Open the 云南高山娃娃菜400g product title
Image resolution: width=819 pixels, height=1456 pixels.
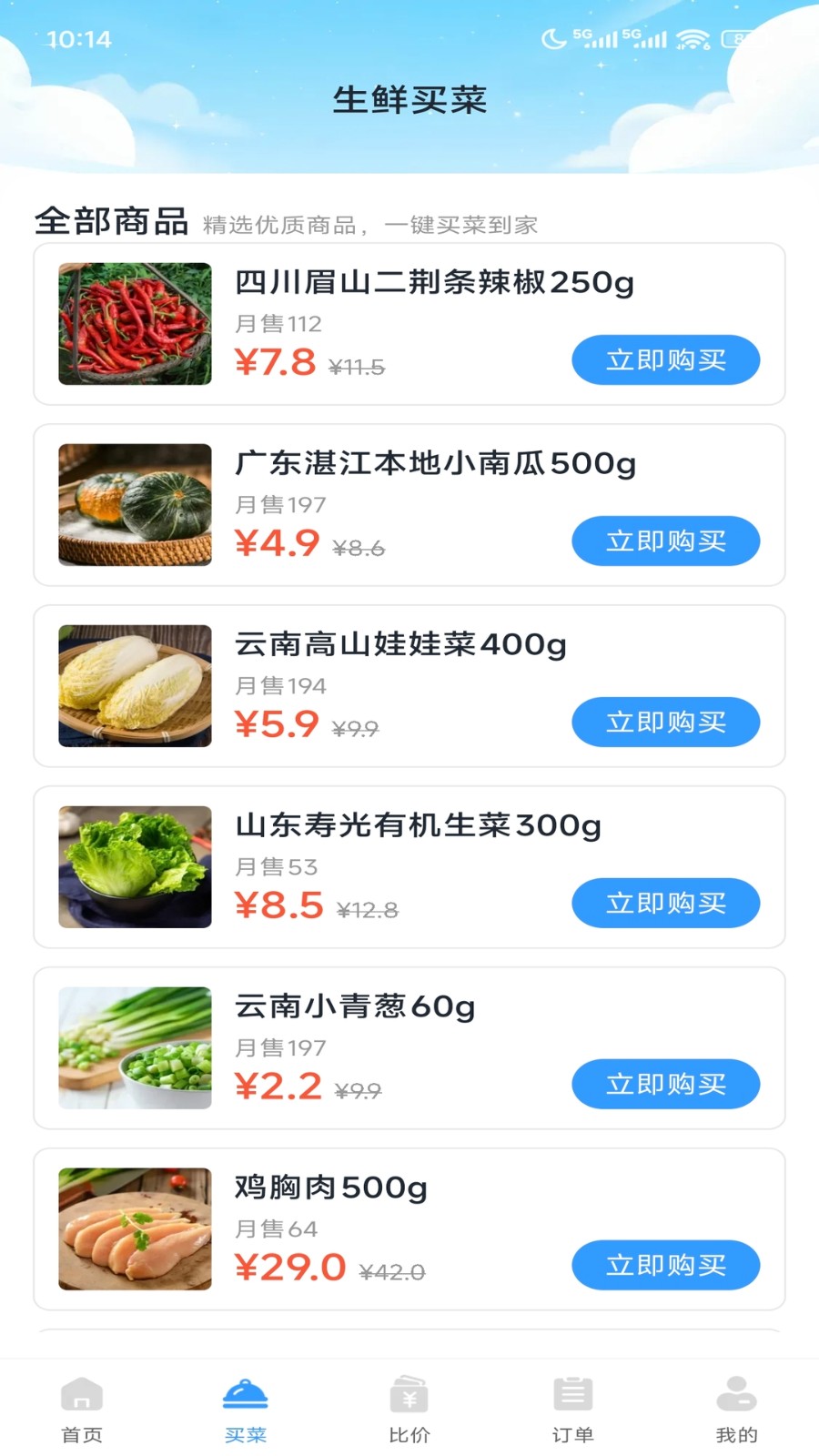(400, 644)
